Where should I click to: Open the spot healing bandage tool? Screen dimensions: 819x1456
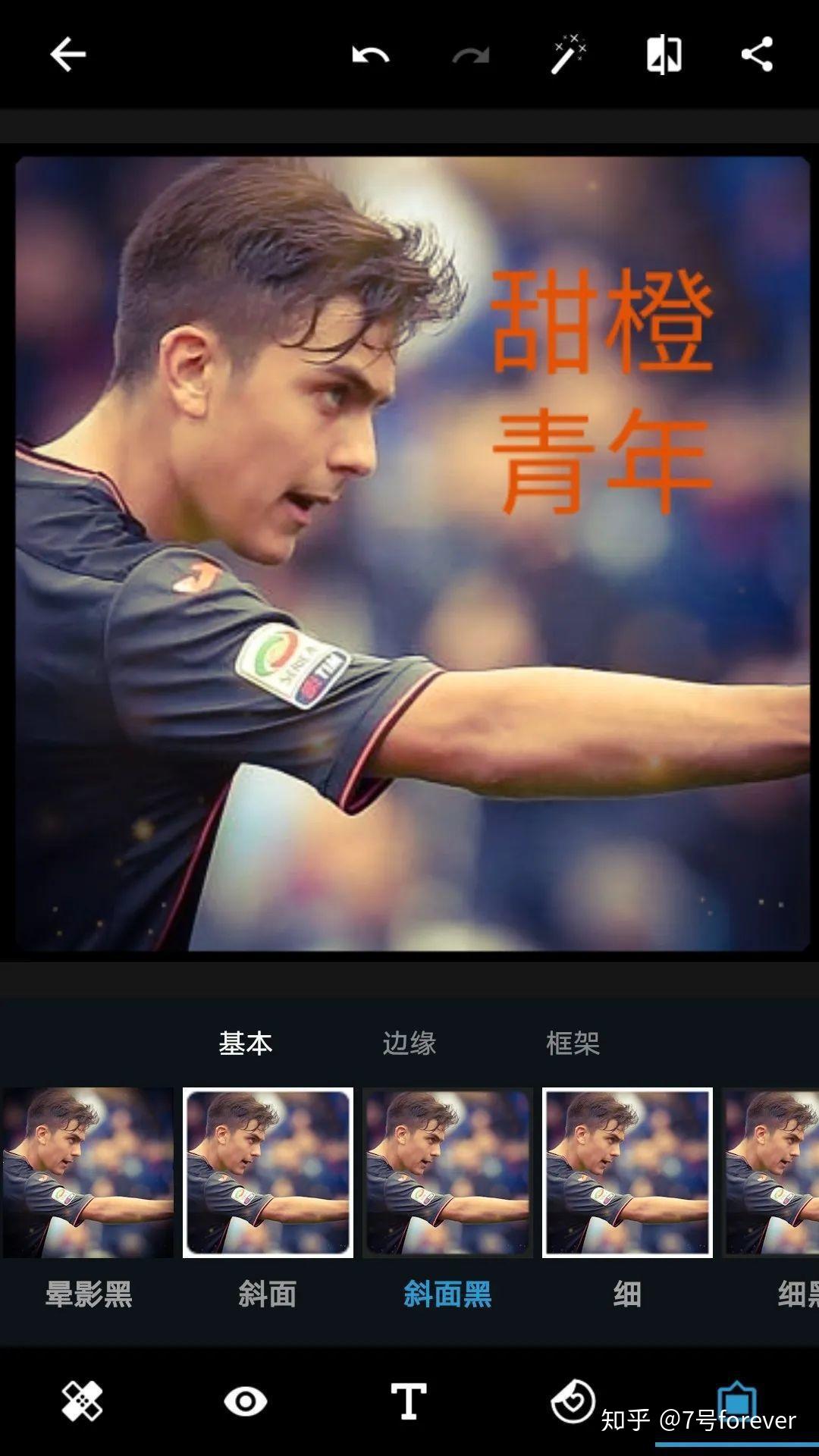(82, 1401)
